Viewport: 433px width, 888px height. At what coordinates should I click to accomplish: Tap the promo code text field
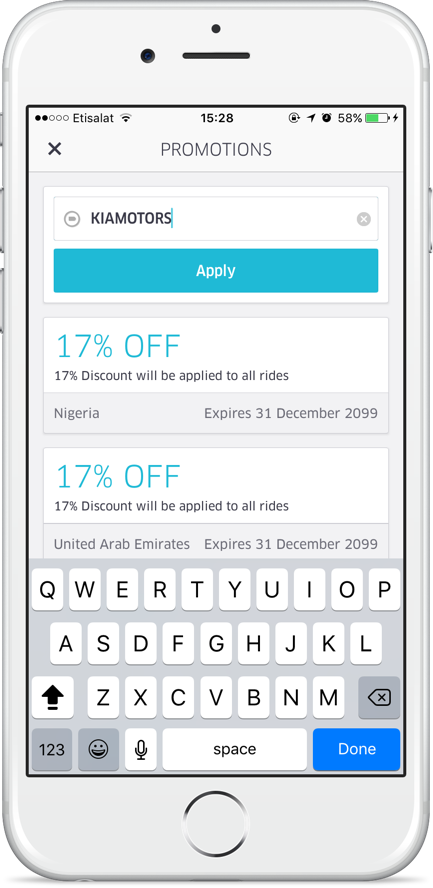[x=216, y=219]
